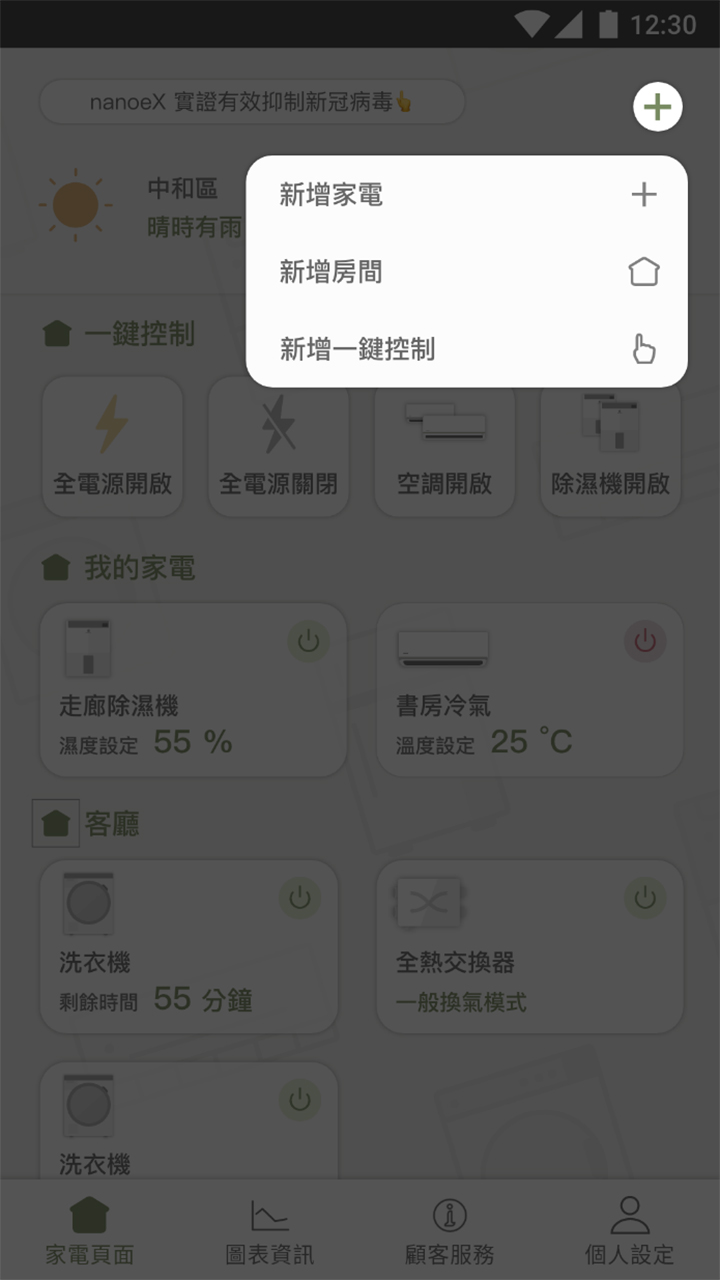
Task: Toggle the 洗衣機 power switch
Action: coord(301,897)
